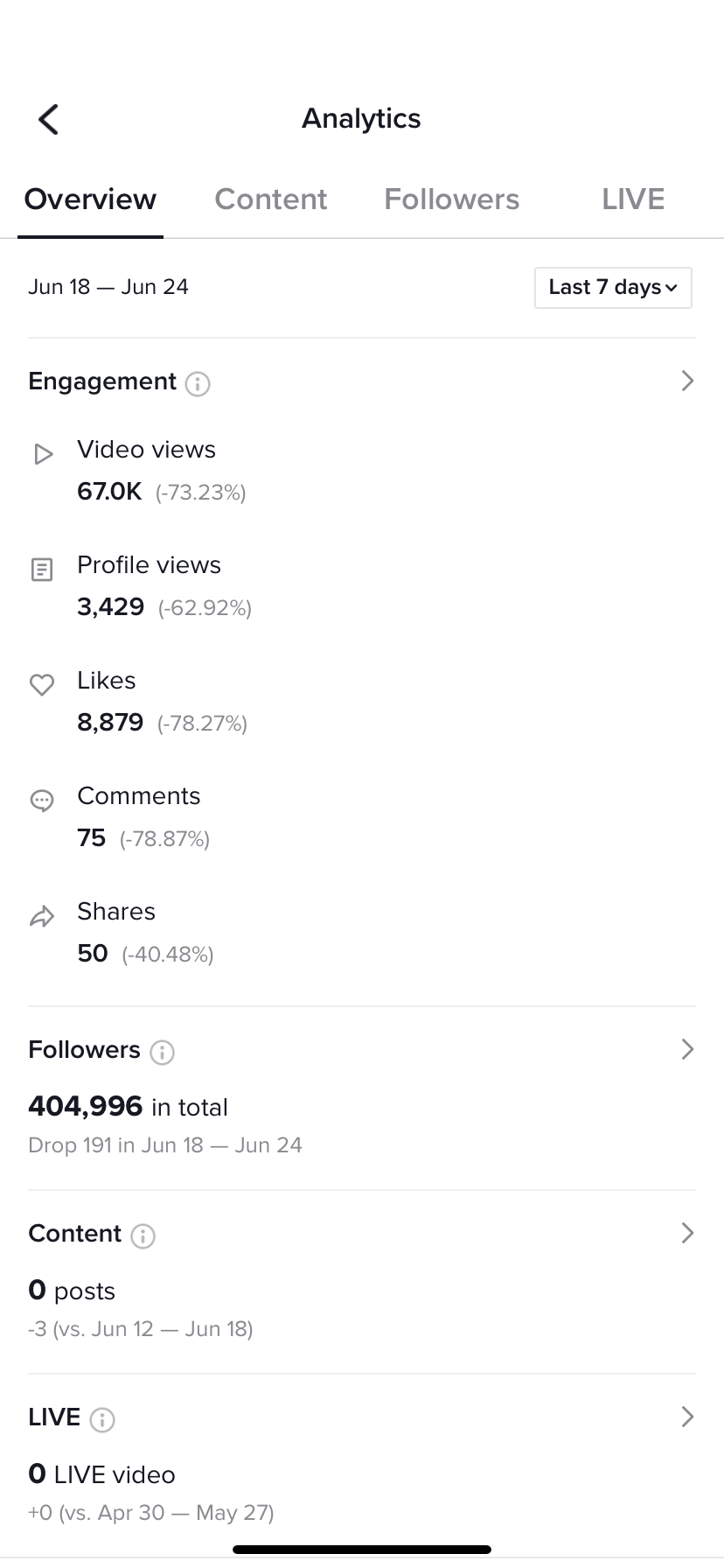Viewport: 724px width, 1568px height.
Task: Tap the info icon next to Followers heading
Action: [x=162, y=1052]
